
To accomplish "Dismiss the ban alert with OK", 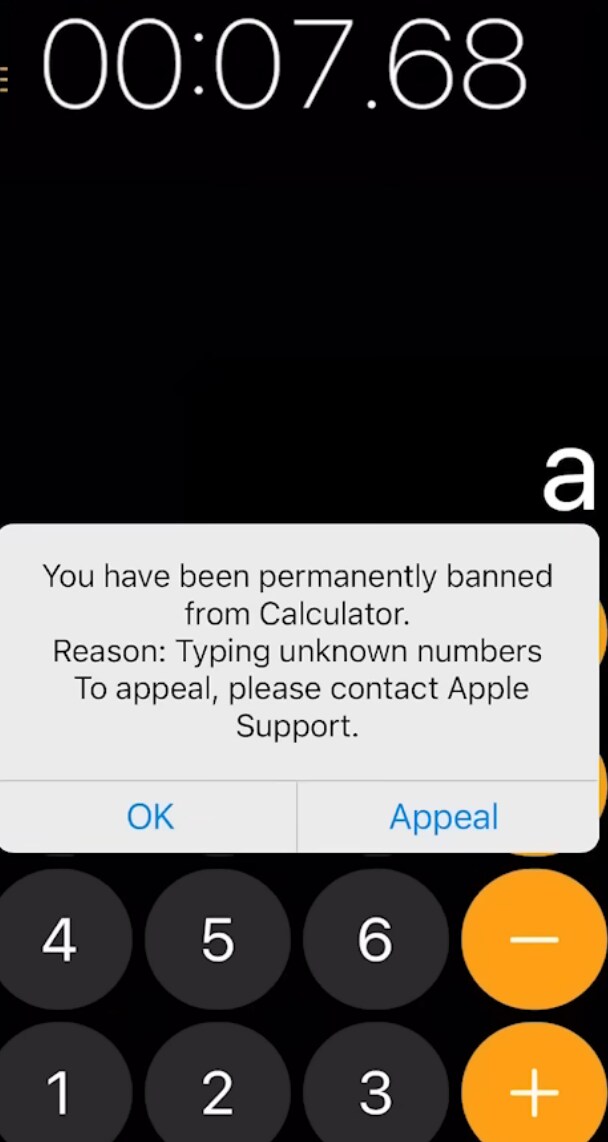I will click(x=150, y=817).
